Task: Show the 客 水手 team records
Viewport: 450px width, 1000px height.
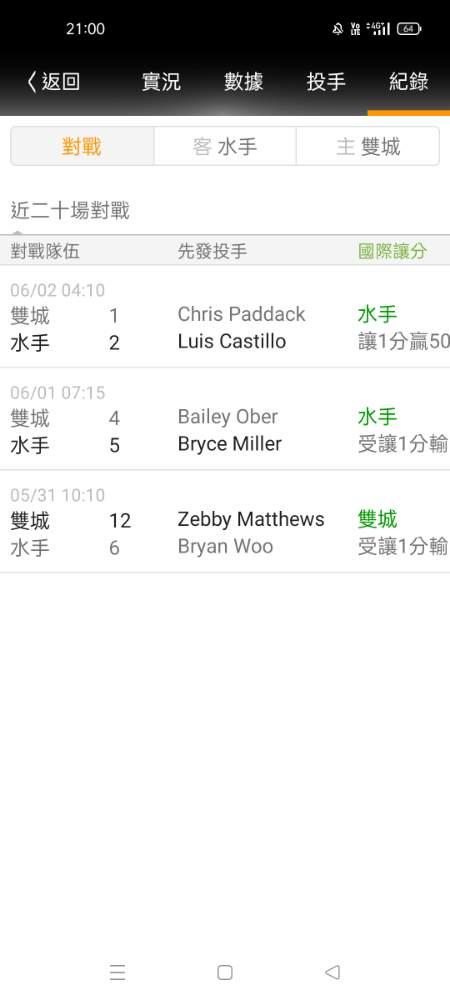Action: (225, 146)
